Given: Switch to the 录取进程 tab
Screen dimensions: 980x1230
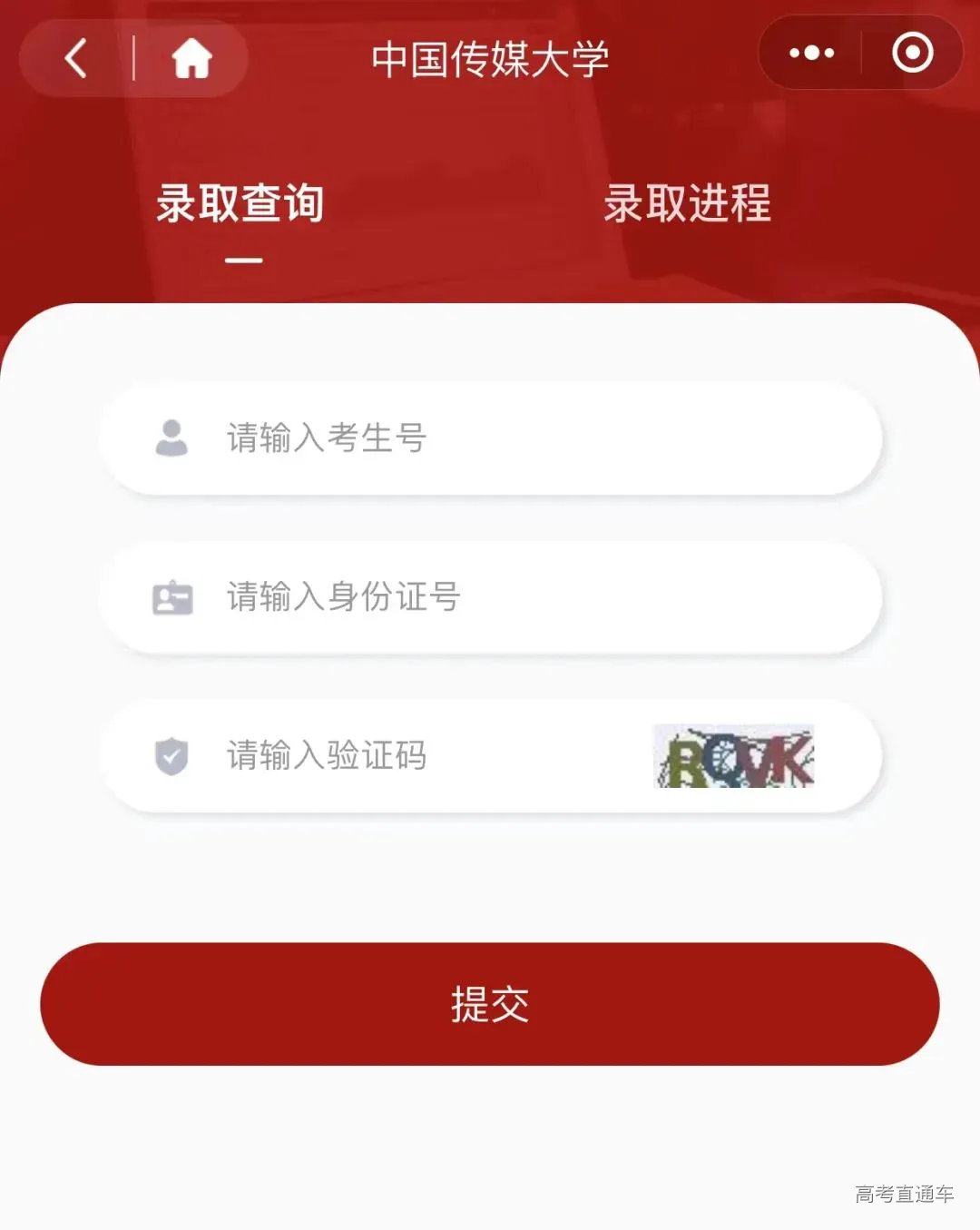Looking at the screenshot, I should (688, 205).
